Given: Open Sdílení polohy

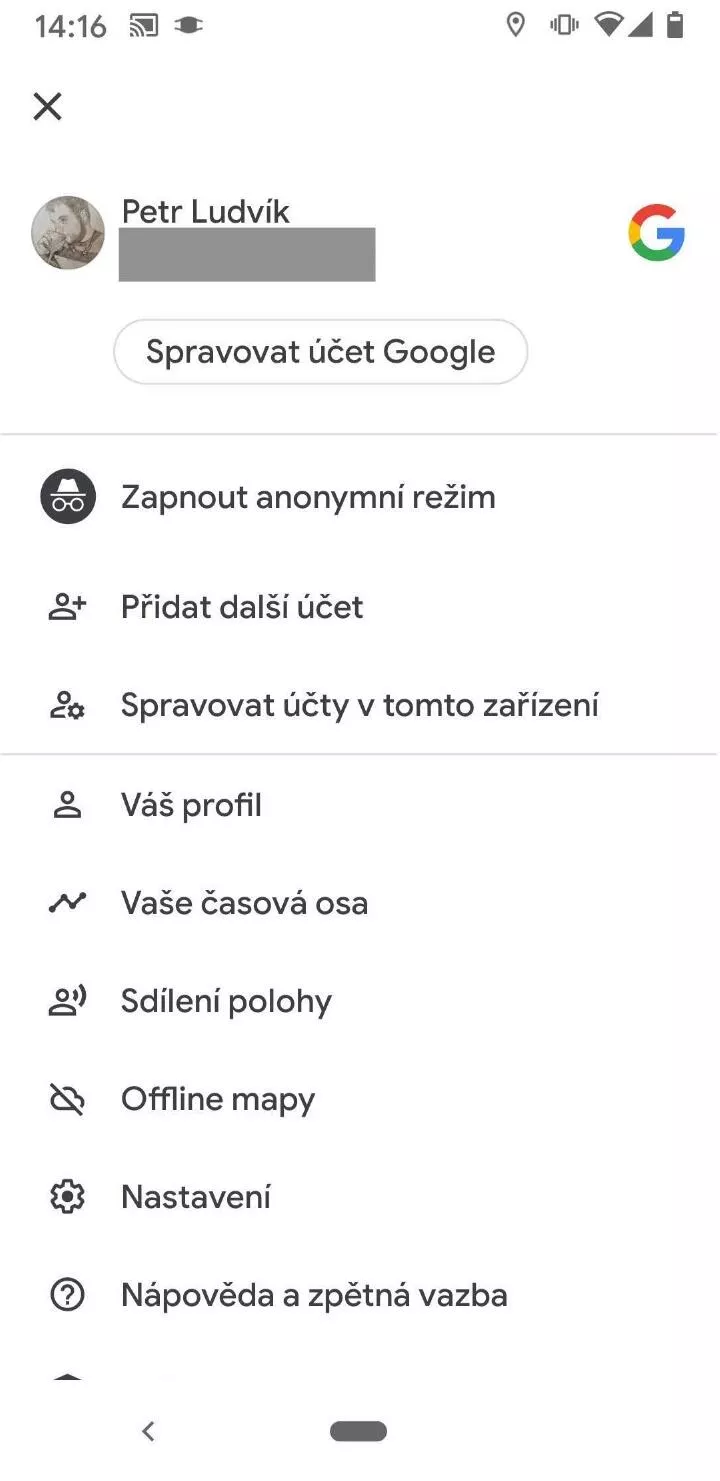Looking at the screenshot, I should [360, 1001].
